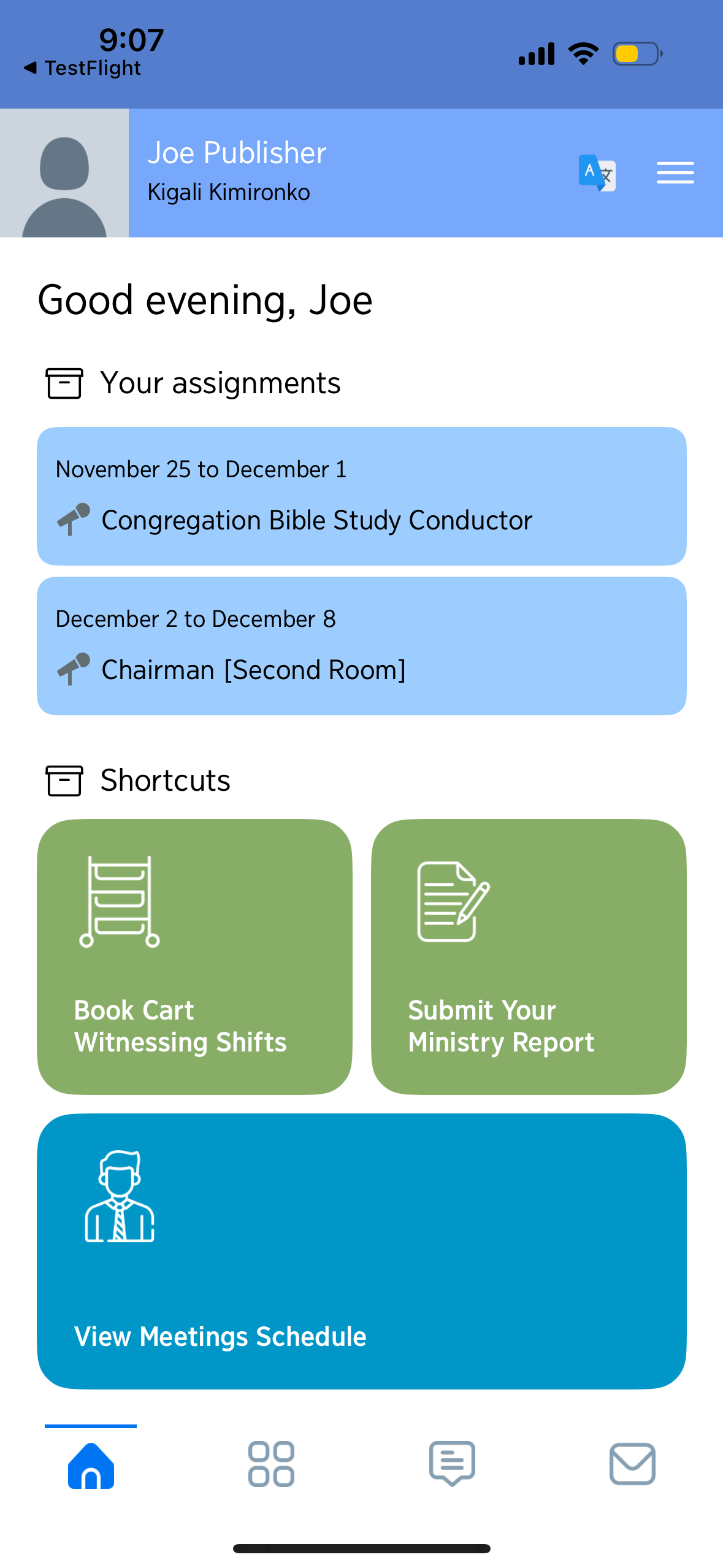Switch to the home tab
723x1568 pixels.
click(x=91, y=1465)
